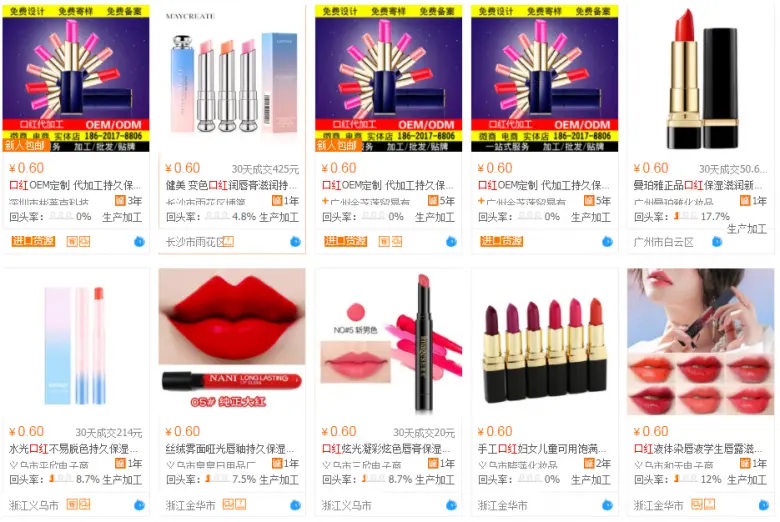
Task: Open the 口红液体染唇液 product card
Action: coord(699,449)
